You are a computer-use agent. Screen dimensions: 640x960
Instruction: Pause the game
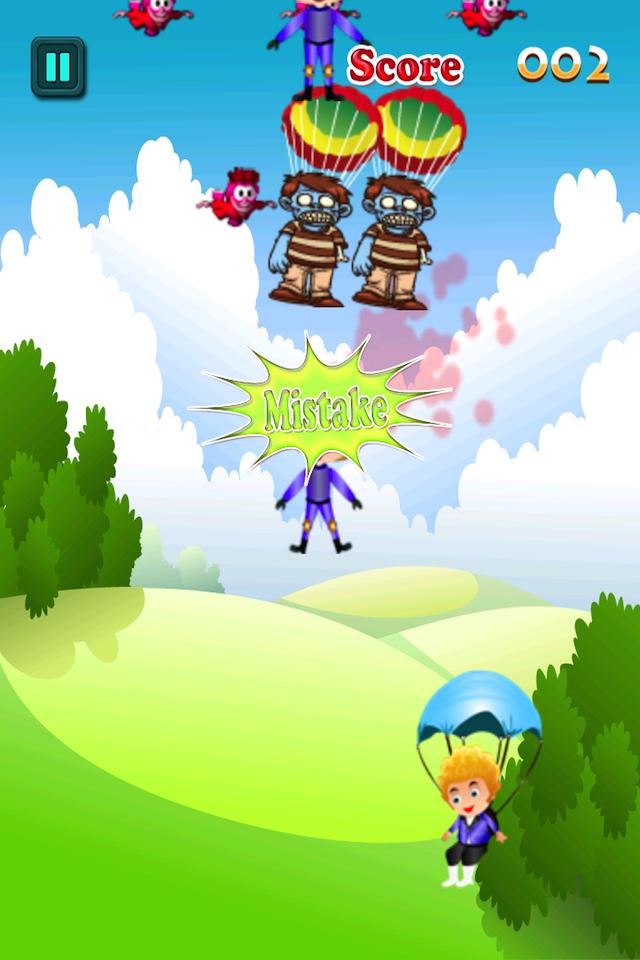tap(58, 67)
